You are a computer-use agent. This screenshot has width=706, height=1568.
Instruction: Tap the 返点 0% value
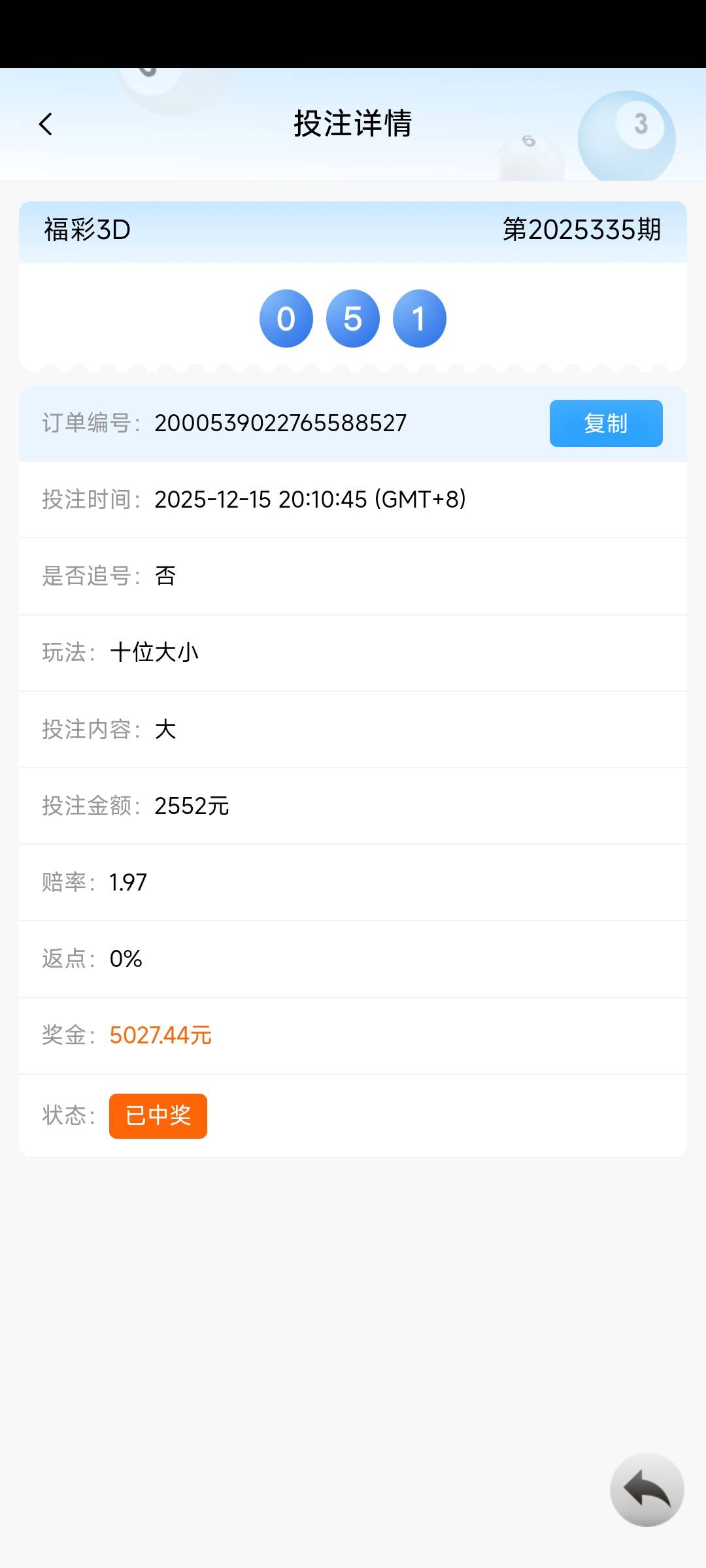pyautogui.click(x=126, y=958)
